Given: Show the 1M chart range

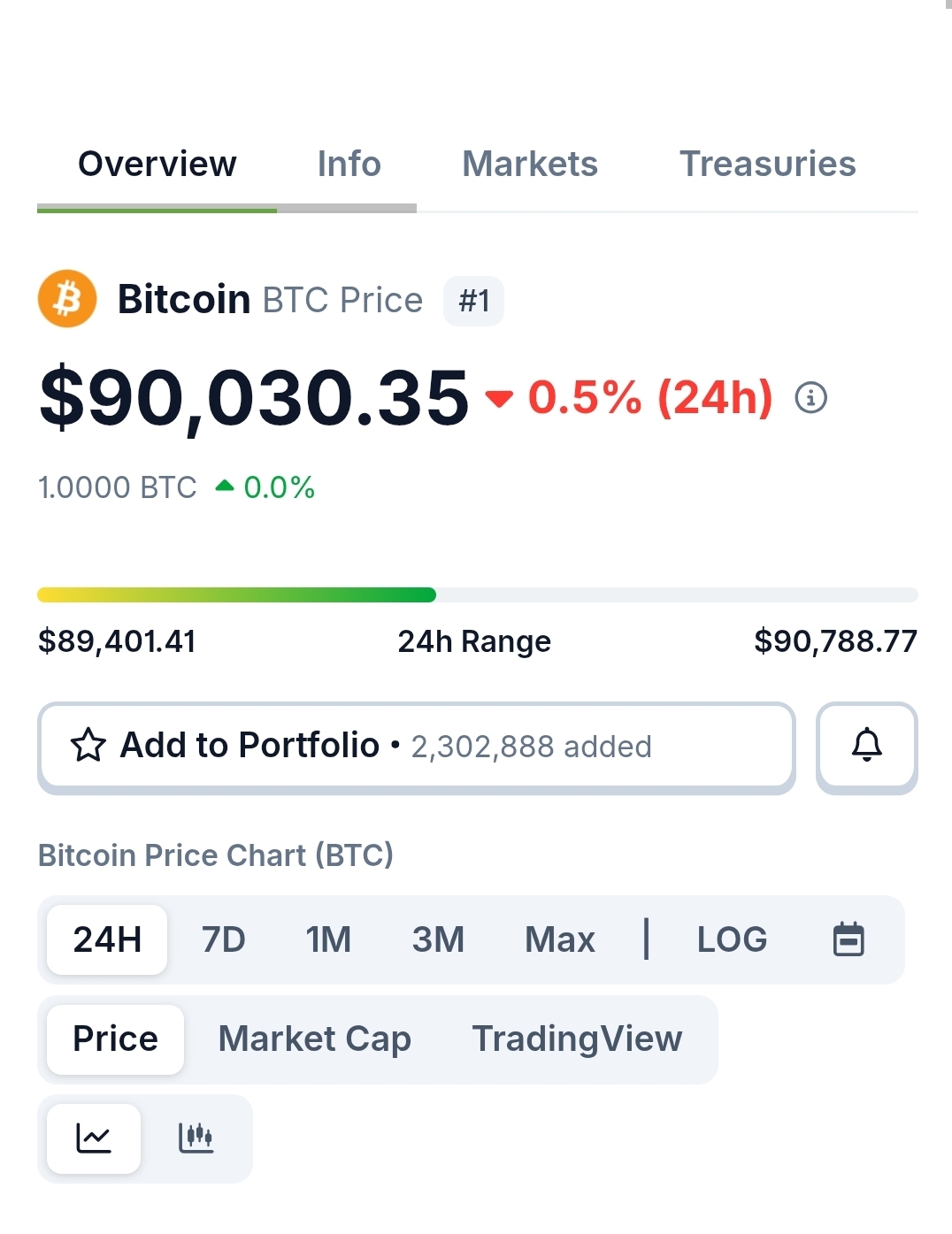Looking at the screenshot, I should point(328,939).
